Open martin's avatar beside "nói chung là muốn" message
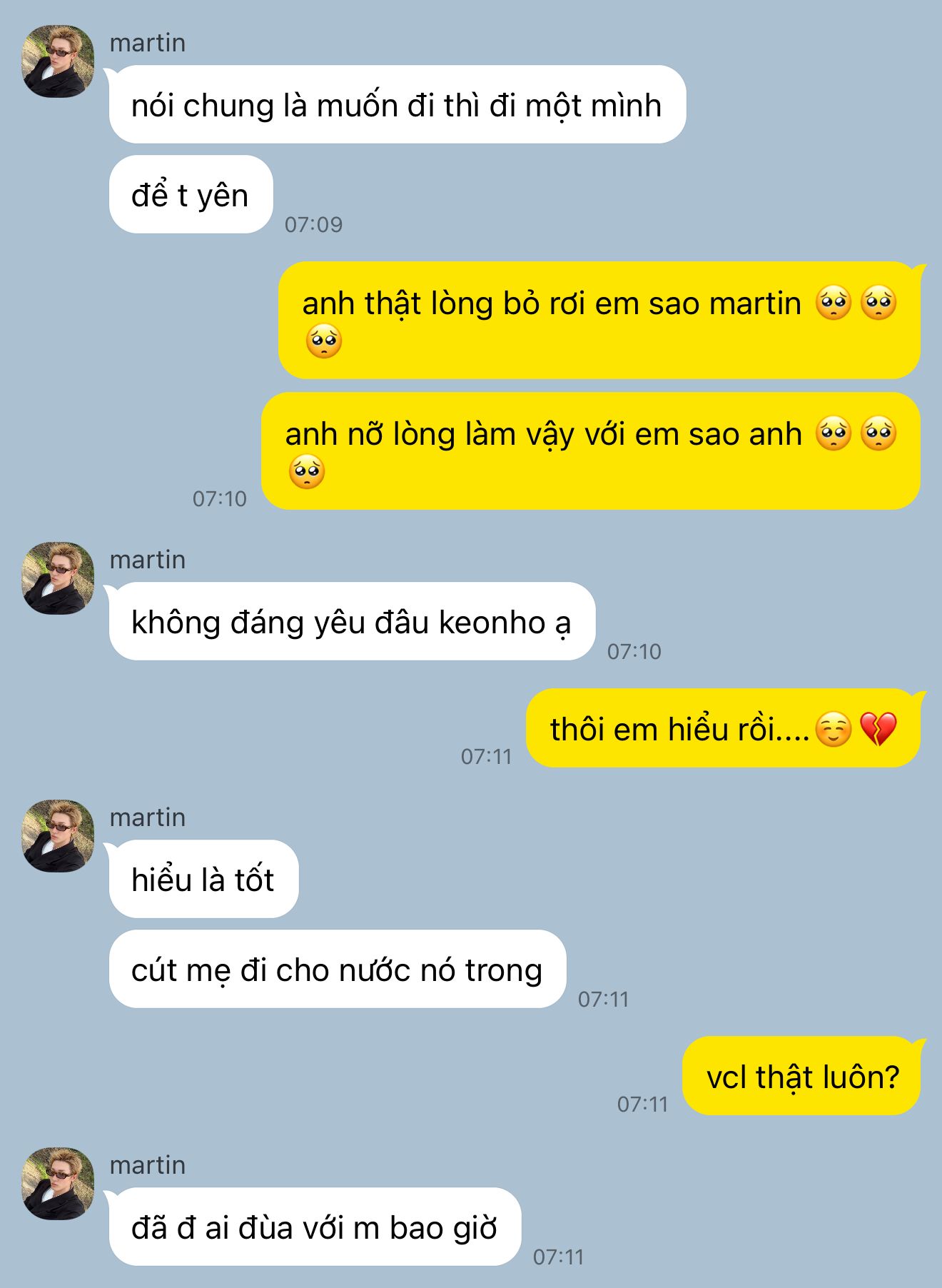Viewport: 942px width, 1288px height. pyautogui.click(x=59, y=61)
